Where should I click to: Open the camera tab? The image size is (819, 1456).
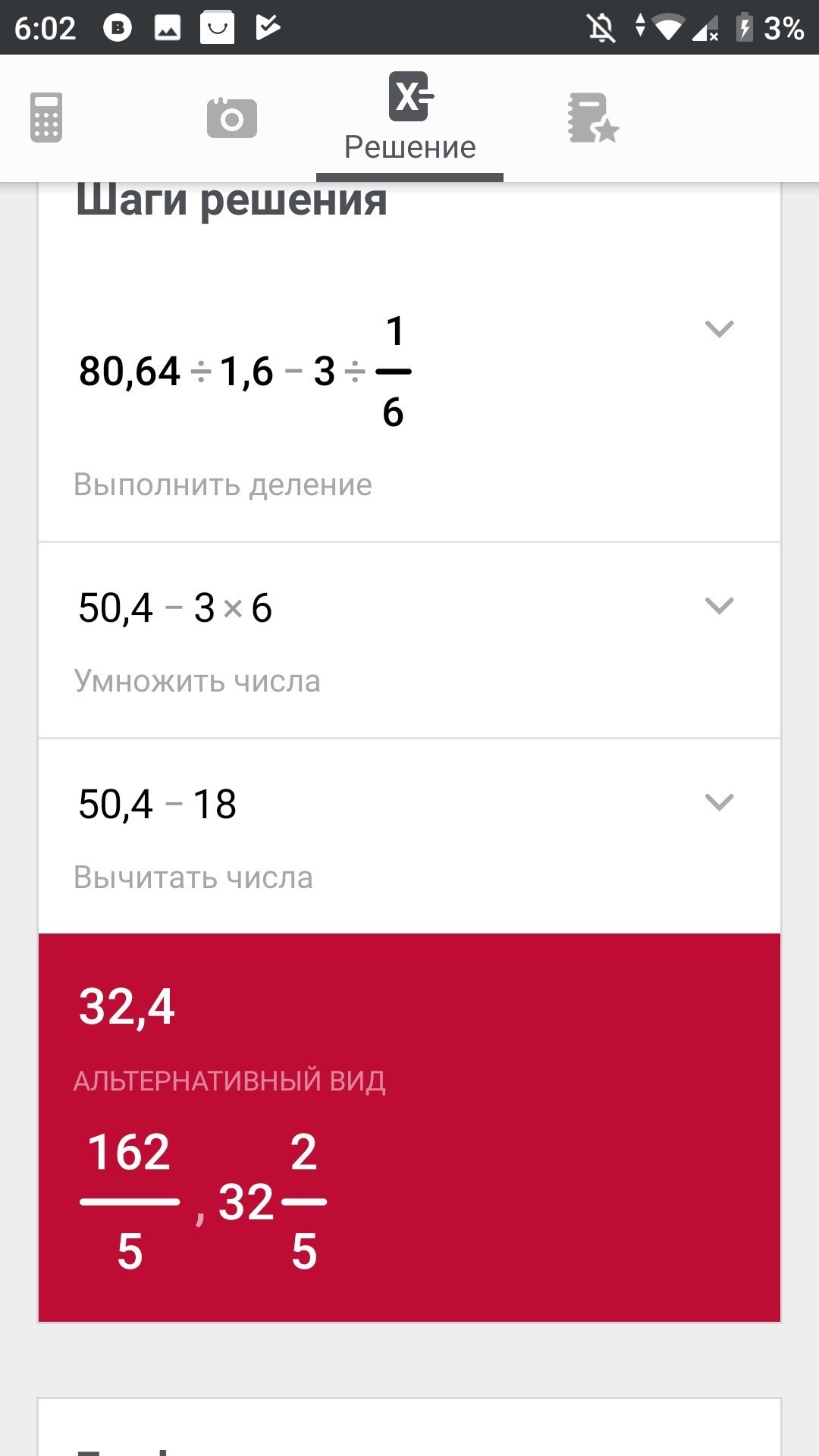(x=231, y=118)
